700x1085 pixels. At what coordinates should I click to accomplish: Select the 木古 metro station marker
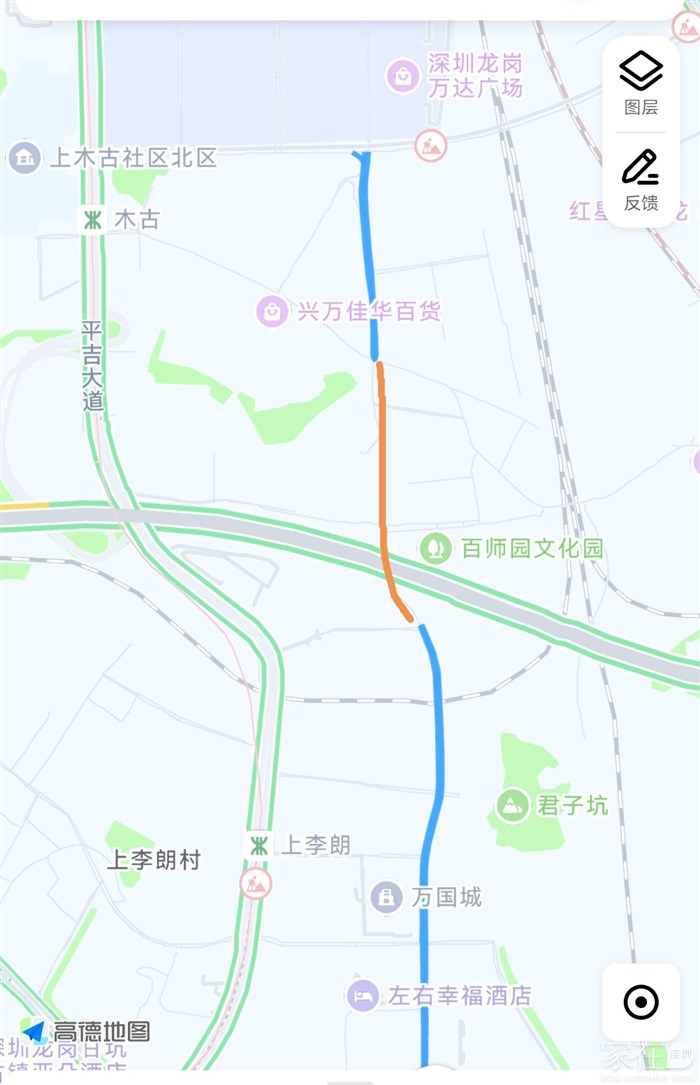point(94,220)
